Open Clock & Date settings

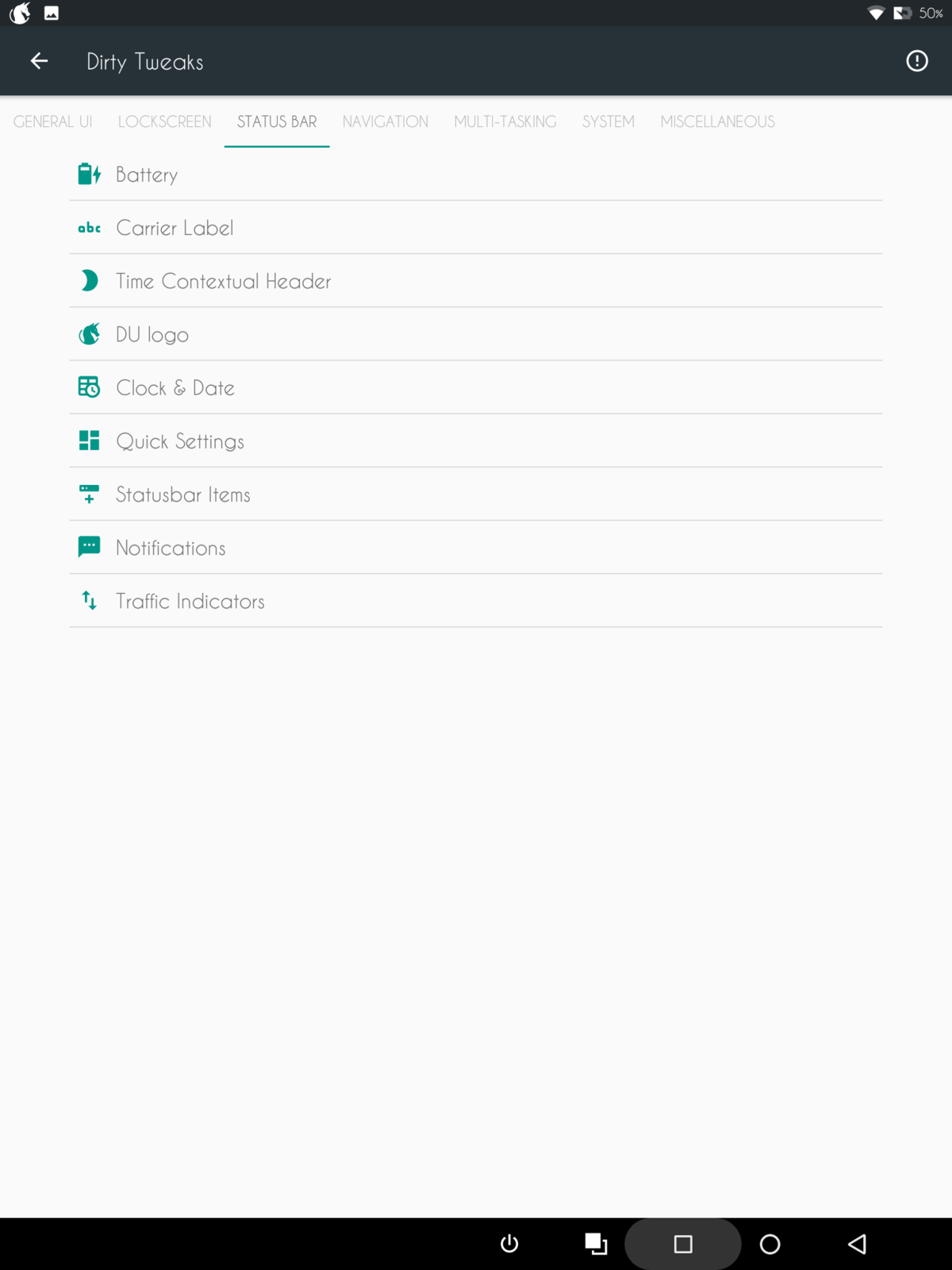pos(474,387)
